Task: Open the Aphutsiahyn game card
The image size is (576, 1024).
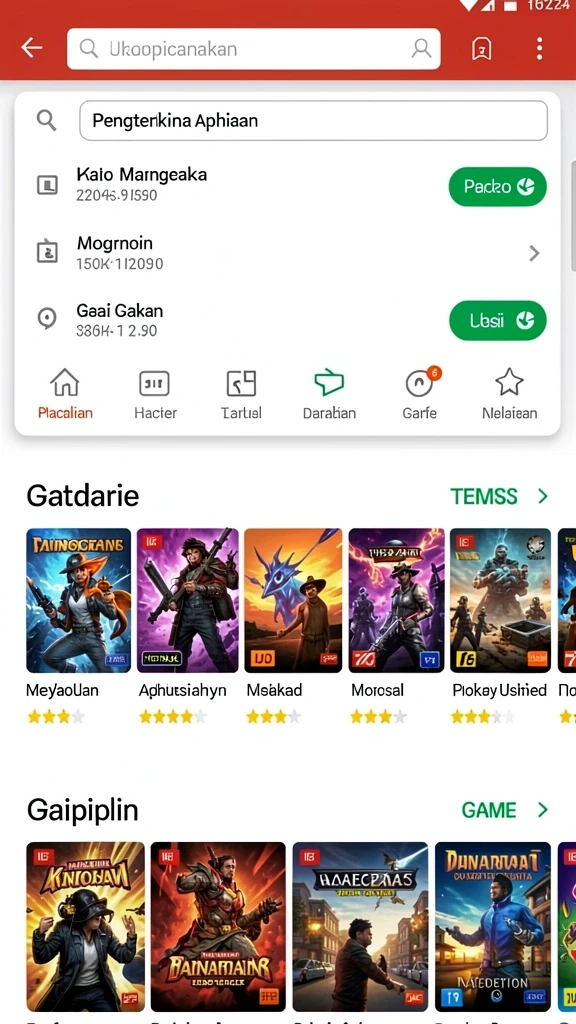Action: (x=187, y=626)
